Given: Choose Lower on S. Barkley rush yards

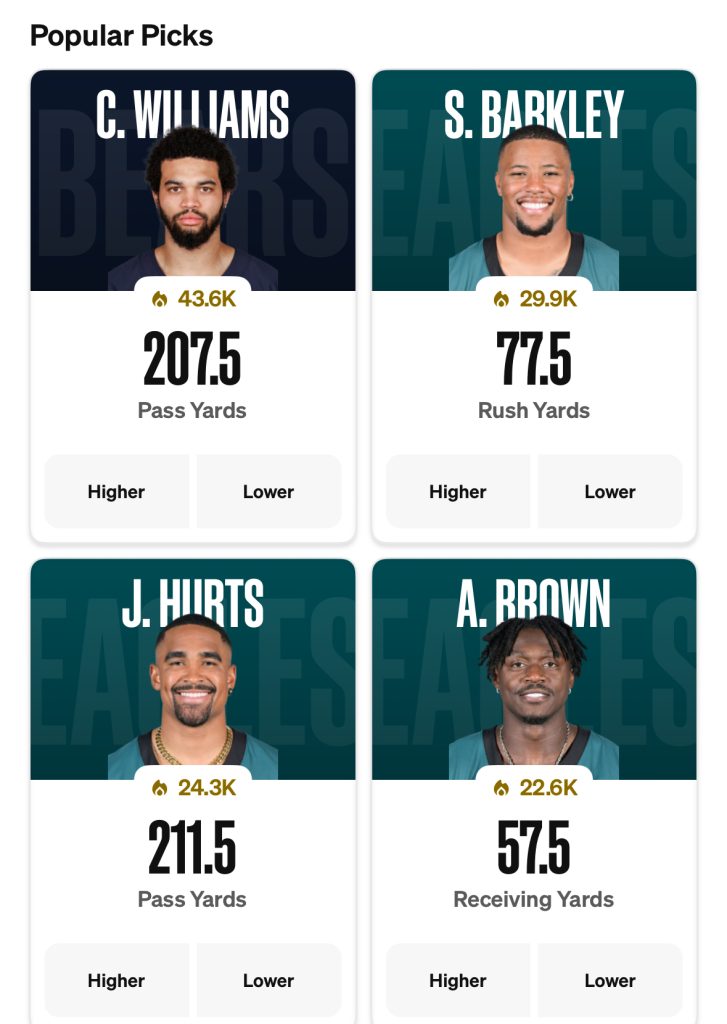Looking at the screenshot, I should [610, 491].
